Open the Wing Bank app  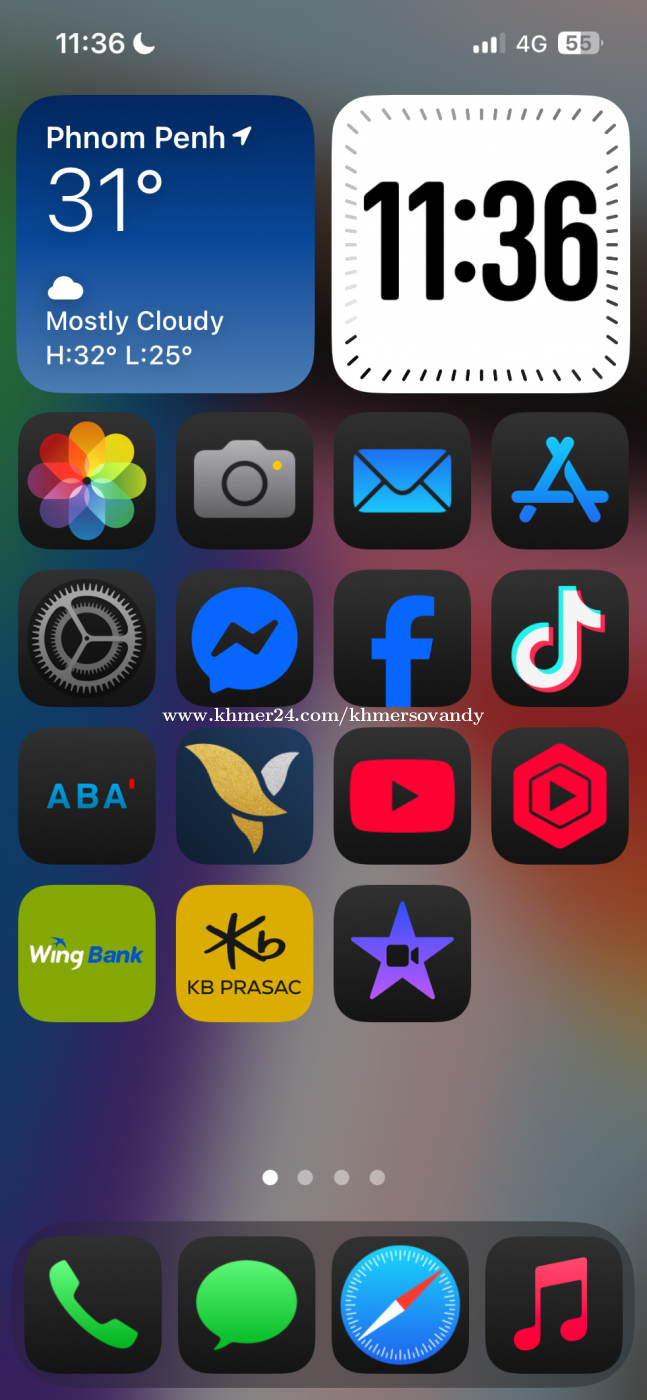coord(87,953)
